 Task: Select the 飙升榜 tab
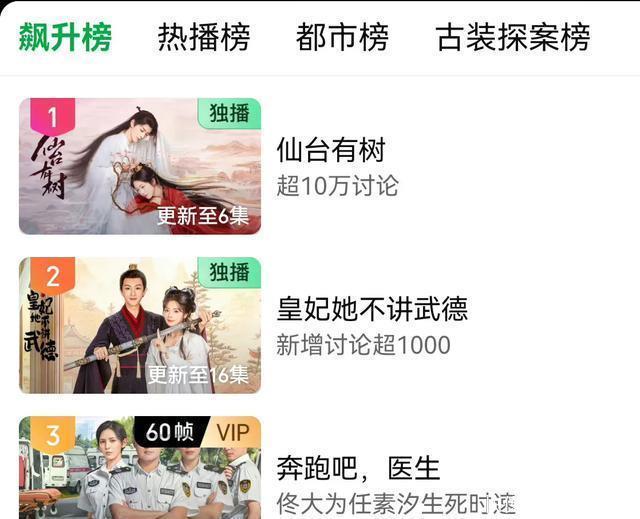pyautogui.click(x=65, y=37)
